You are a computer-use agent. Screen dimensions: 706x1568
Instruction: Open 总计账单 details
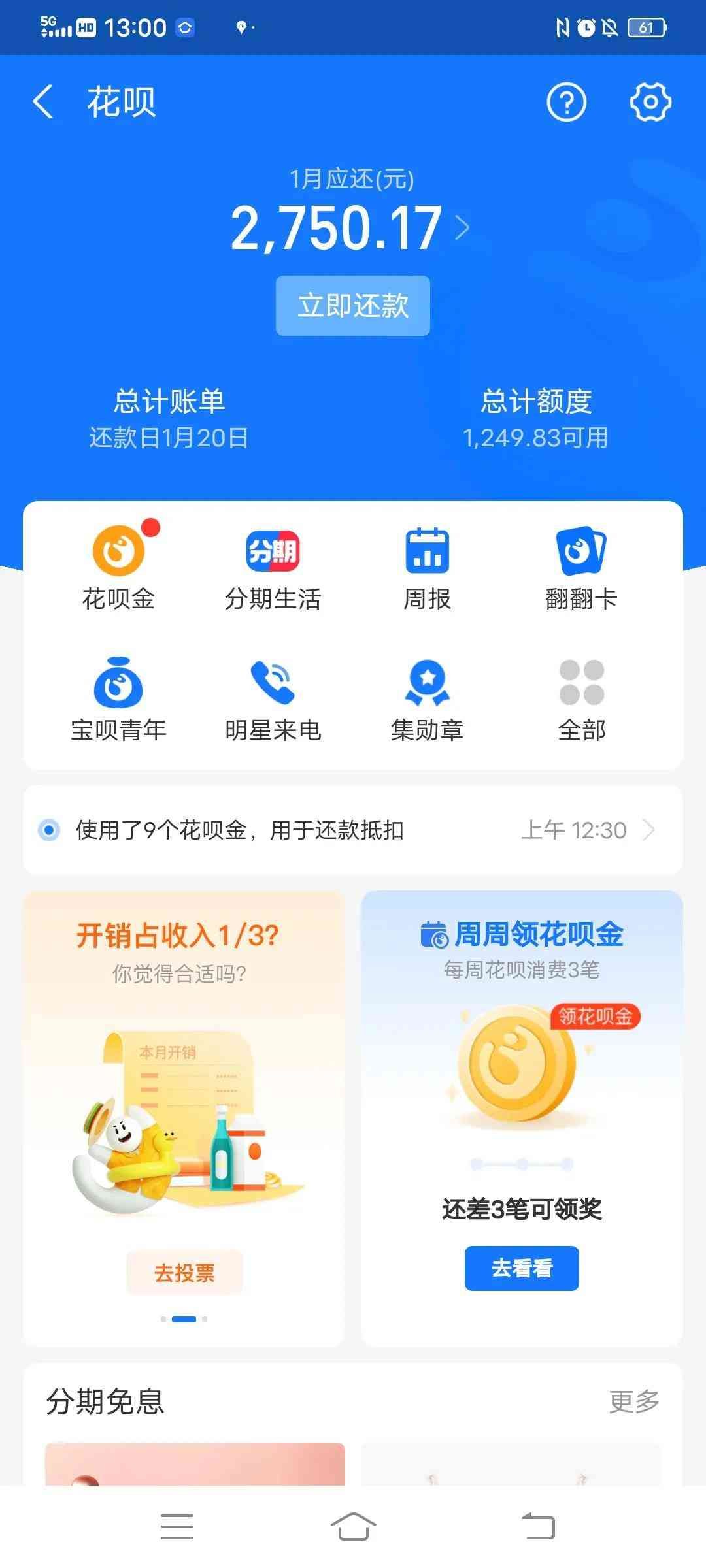click(x=169, y=418)
